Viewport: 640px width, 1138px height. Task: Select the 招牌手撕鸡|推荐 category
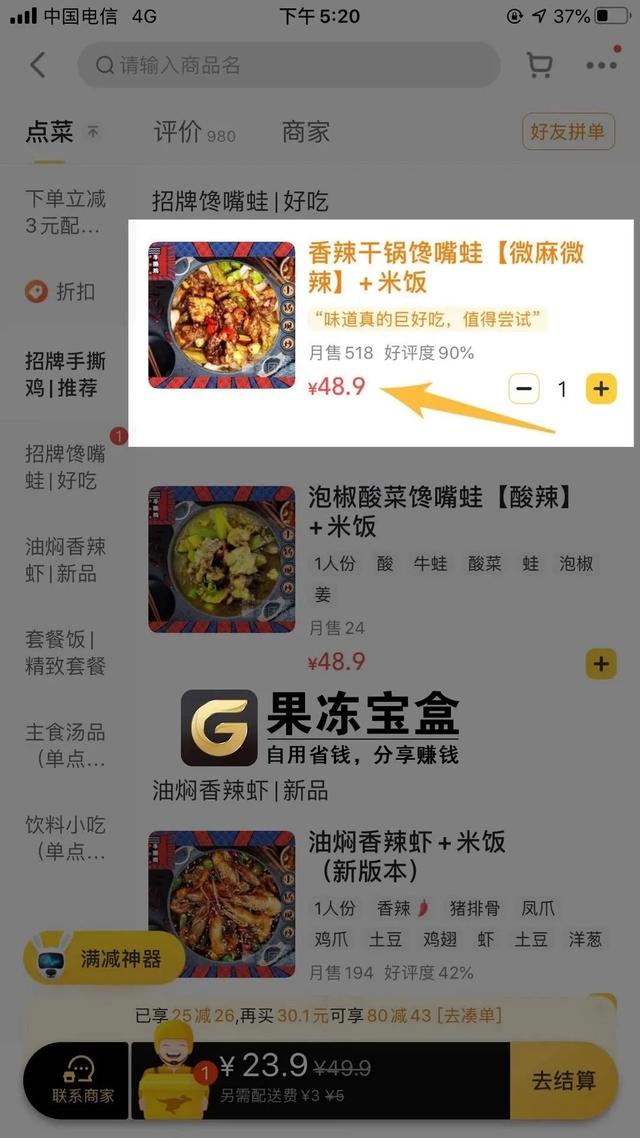click(65, 374)
